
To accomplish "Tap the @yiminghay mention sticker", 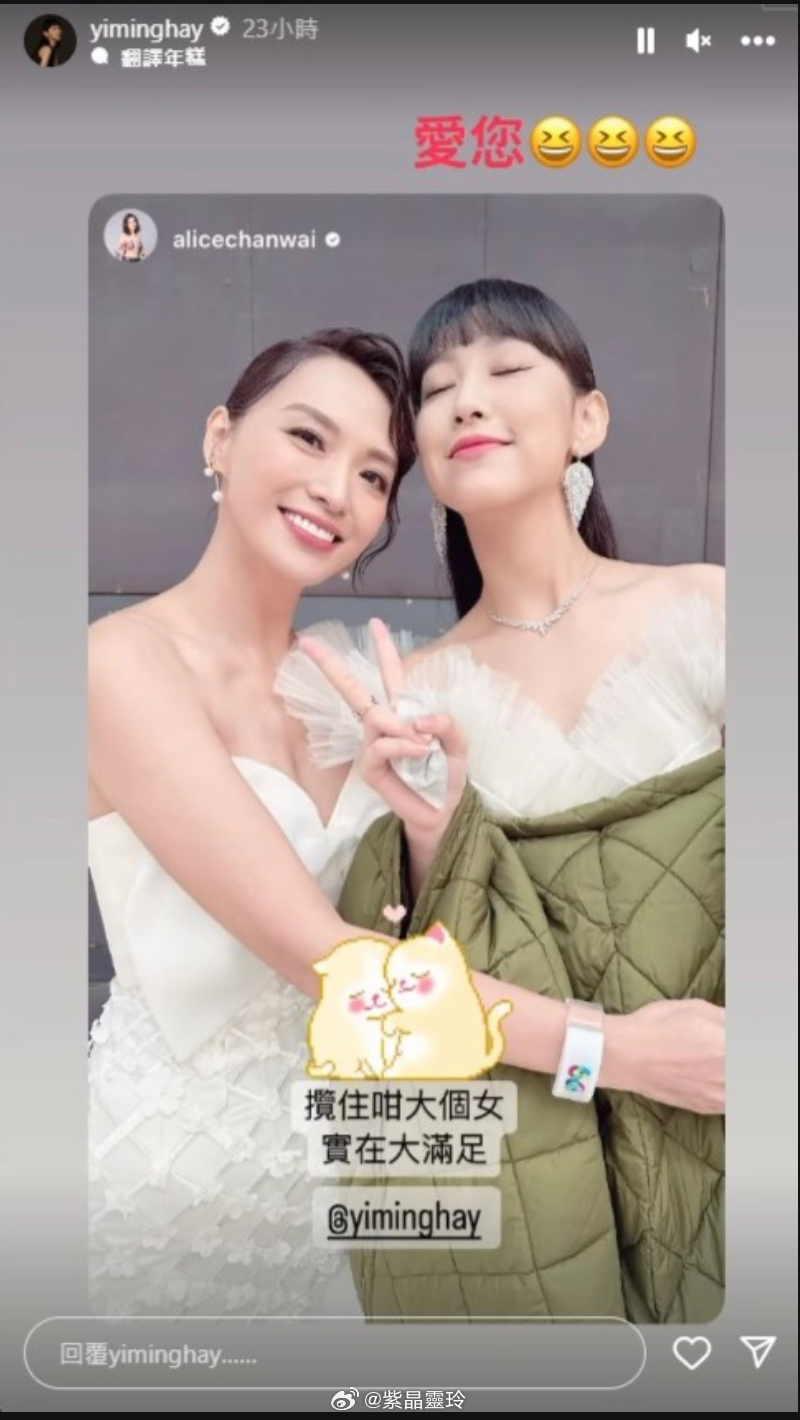I will (x=407, y=1219).
